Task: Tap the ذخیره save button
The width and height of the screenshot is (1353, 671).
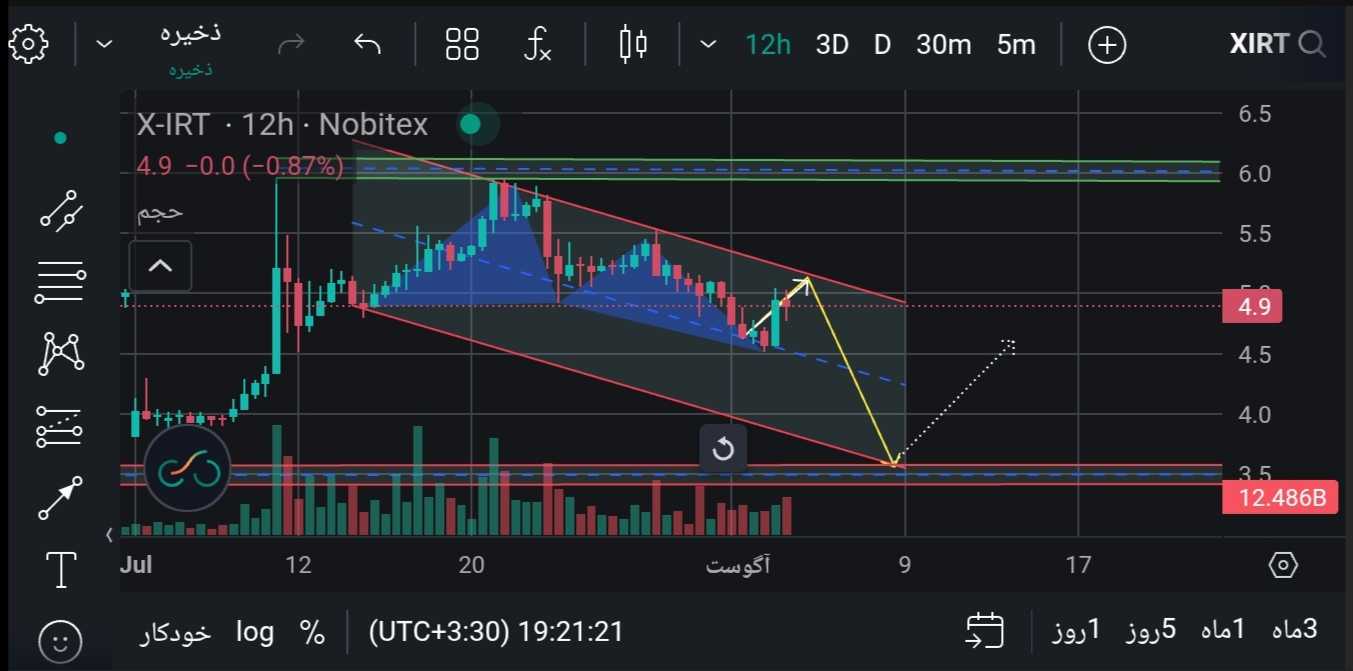Action: pyautogui.click(x=190, y=34)
